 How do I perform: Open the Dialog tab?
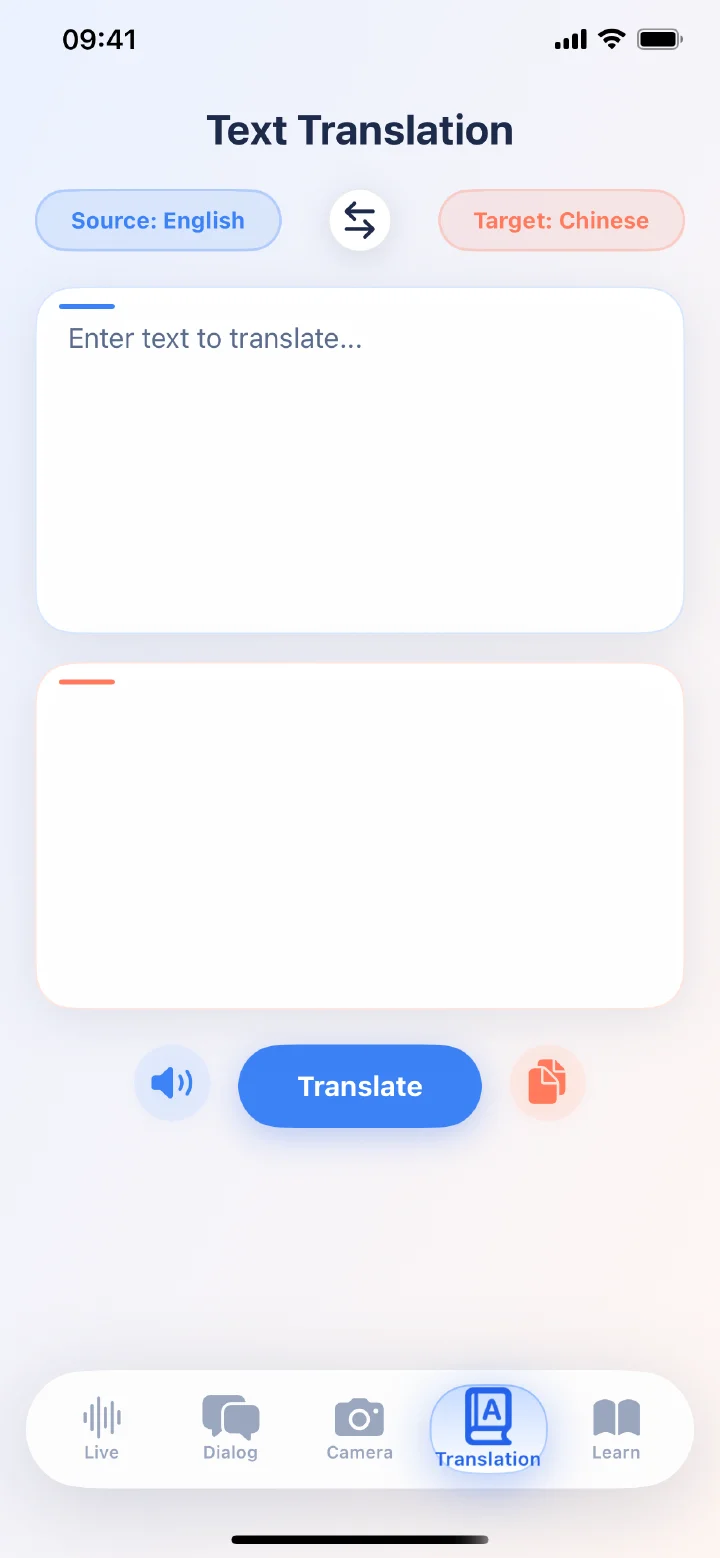point(230,1430)
